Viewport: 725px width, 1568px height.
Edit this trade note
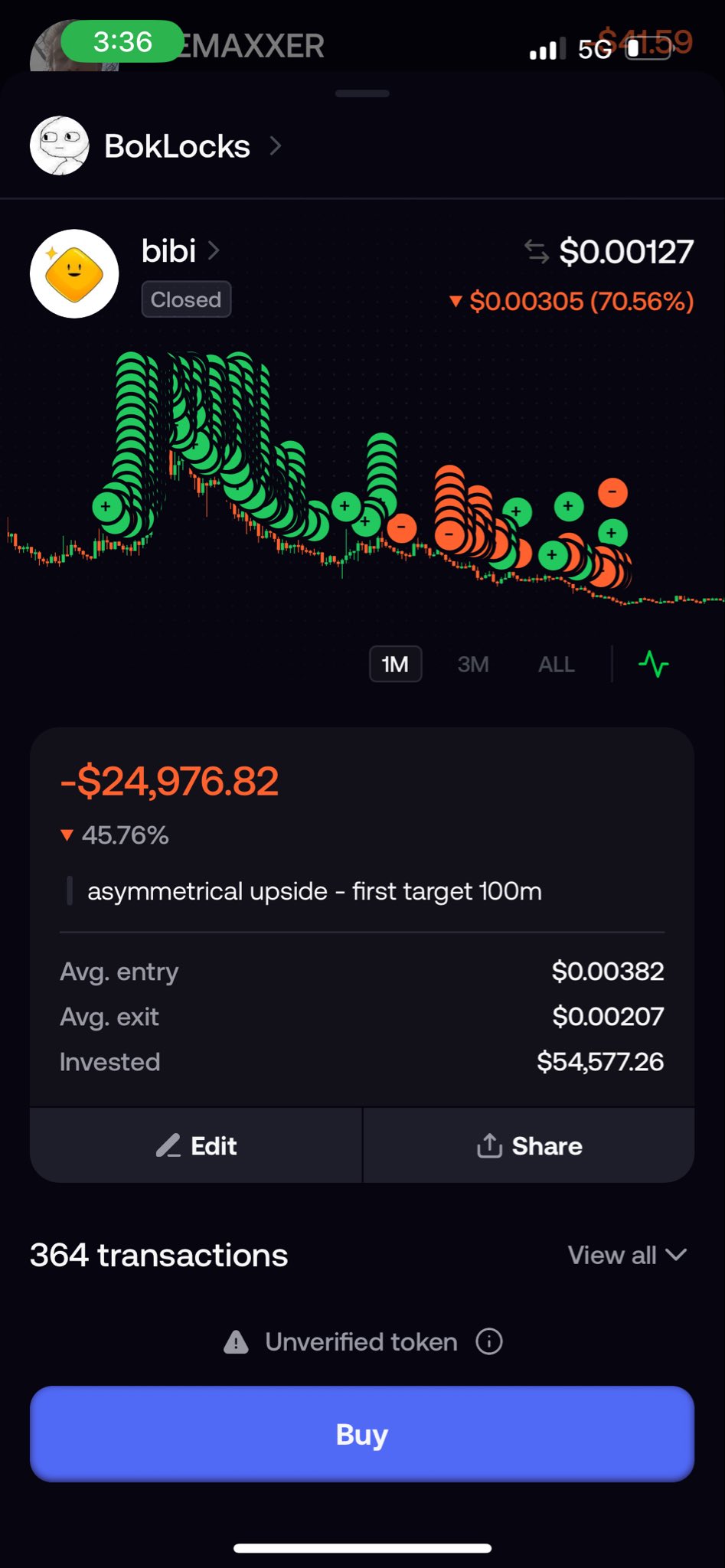point(196,1145)
